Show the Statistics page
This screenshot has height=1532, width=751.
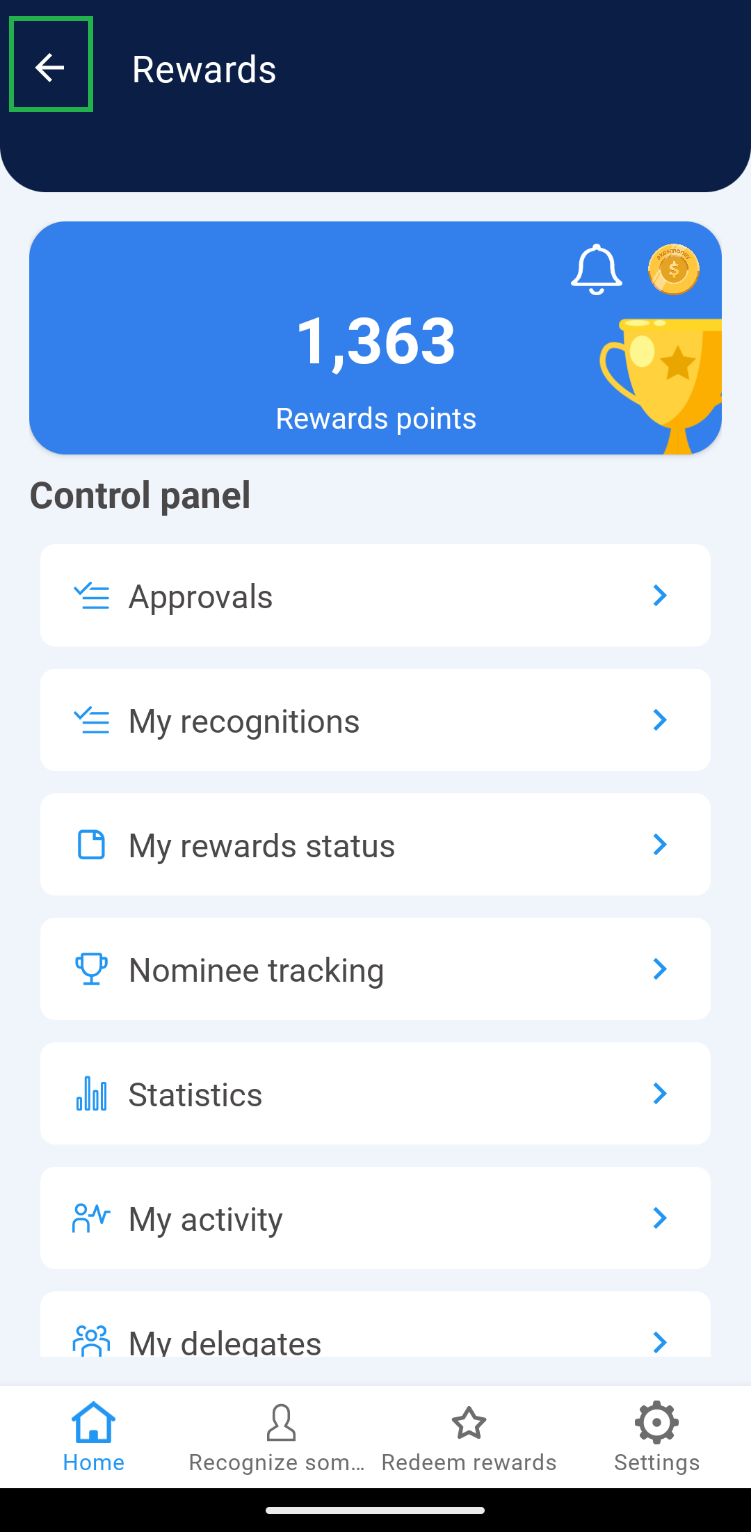click(375, 1094)
